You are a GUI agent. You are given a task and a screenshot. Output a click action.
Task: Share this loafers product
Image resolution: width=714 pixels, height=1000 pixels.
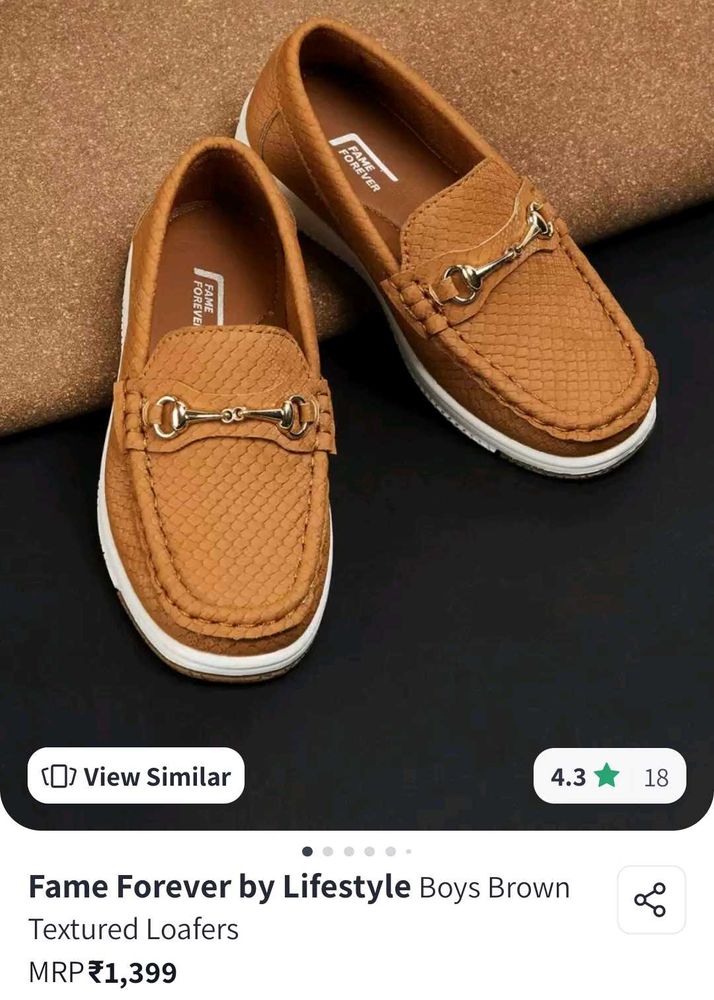650,900
